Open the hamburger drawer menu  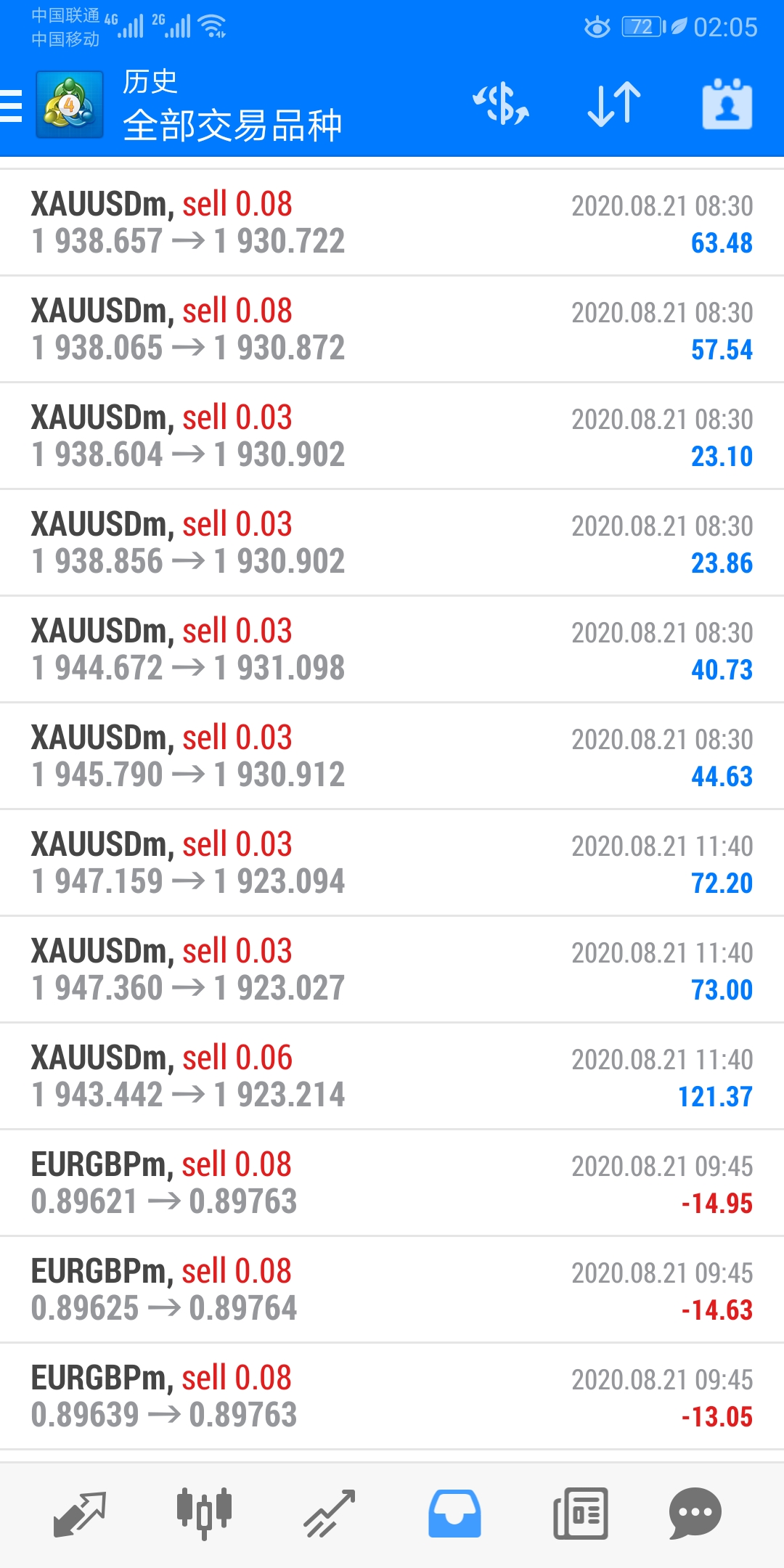pyautogui.click(x=11, y=106)
